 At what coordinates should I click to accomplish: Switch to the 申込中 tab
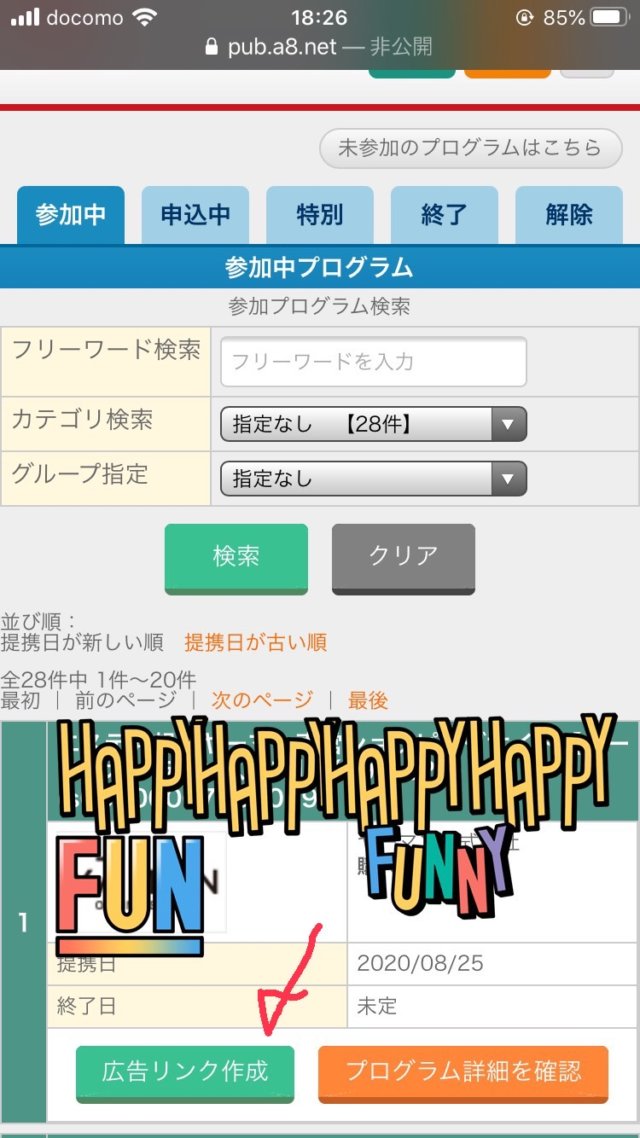tap(195, 215)
